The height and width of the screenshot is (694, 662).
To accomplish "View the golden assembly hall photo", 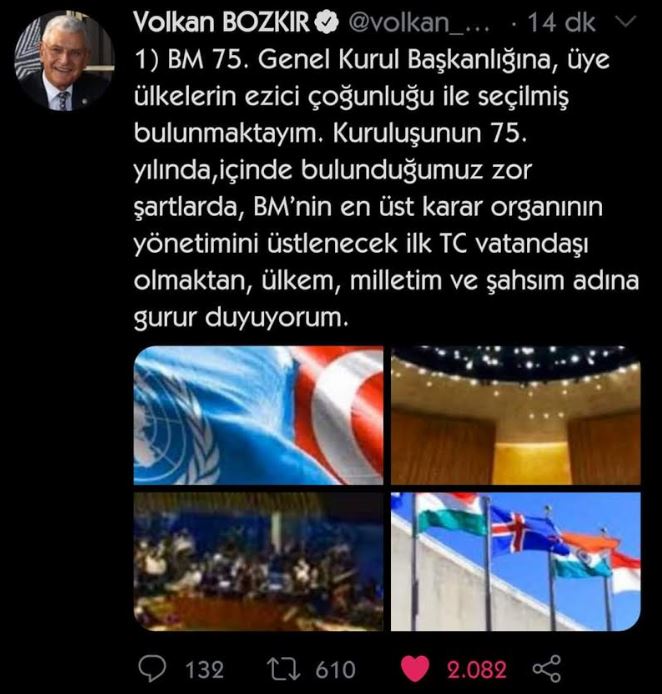I will pyautogui.click(x=515, y=415).
